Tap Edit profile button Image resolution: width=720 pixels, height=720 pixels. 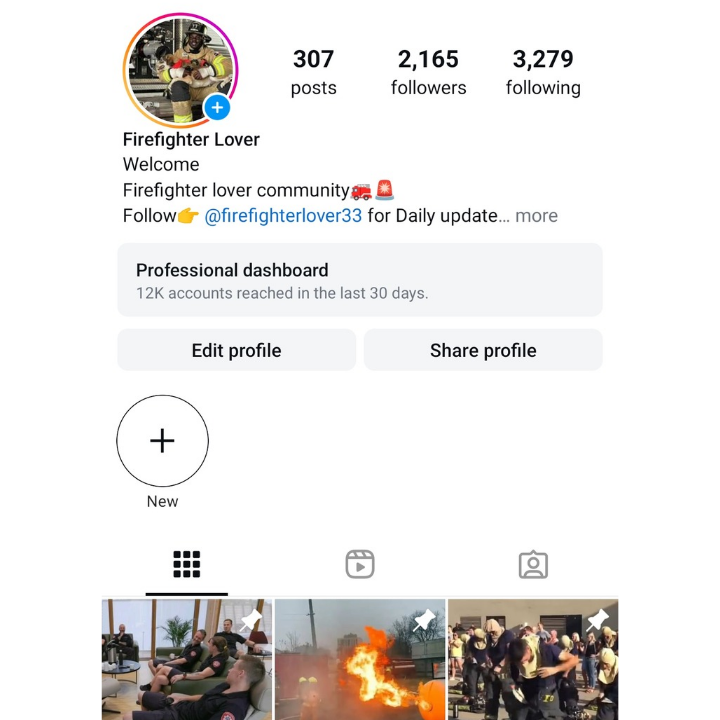236,351
